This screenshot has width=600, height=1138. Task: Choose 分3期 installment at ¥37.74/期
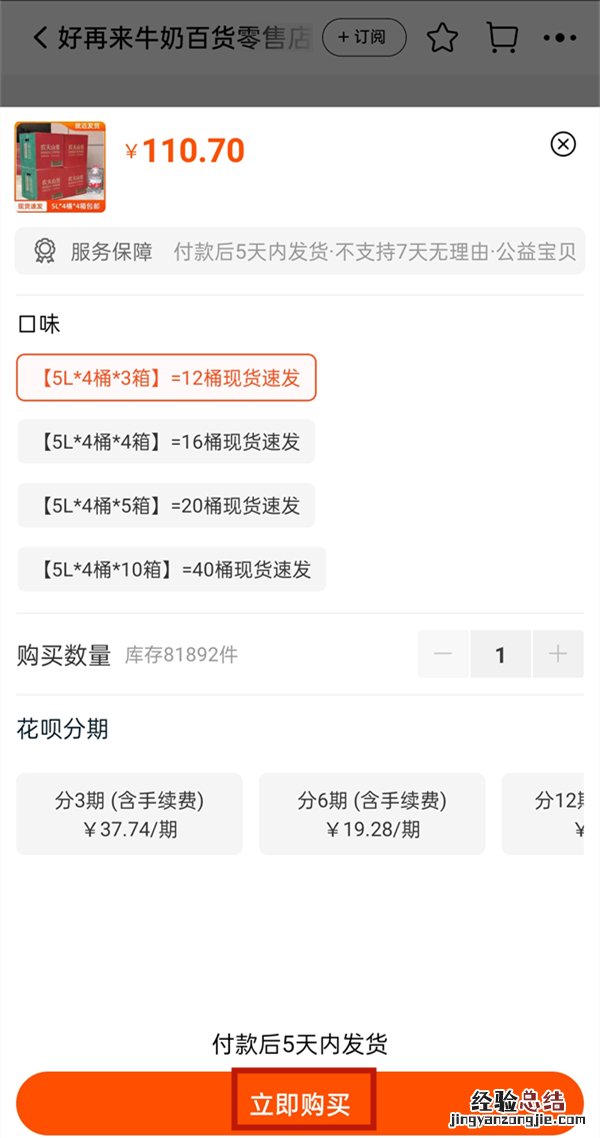pyautogui.click(x=129, y=814)
